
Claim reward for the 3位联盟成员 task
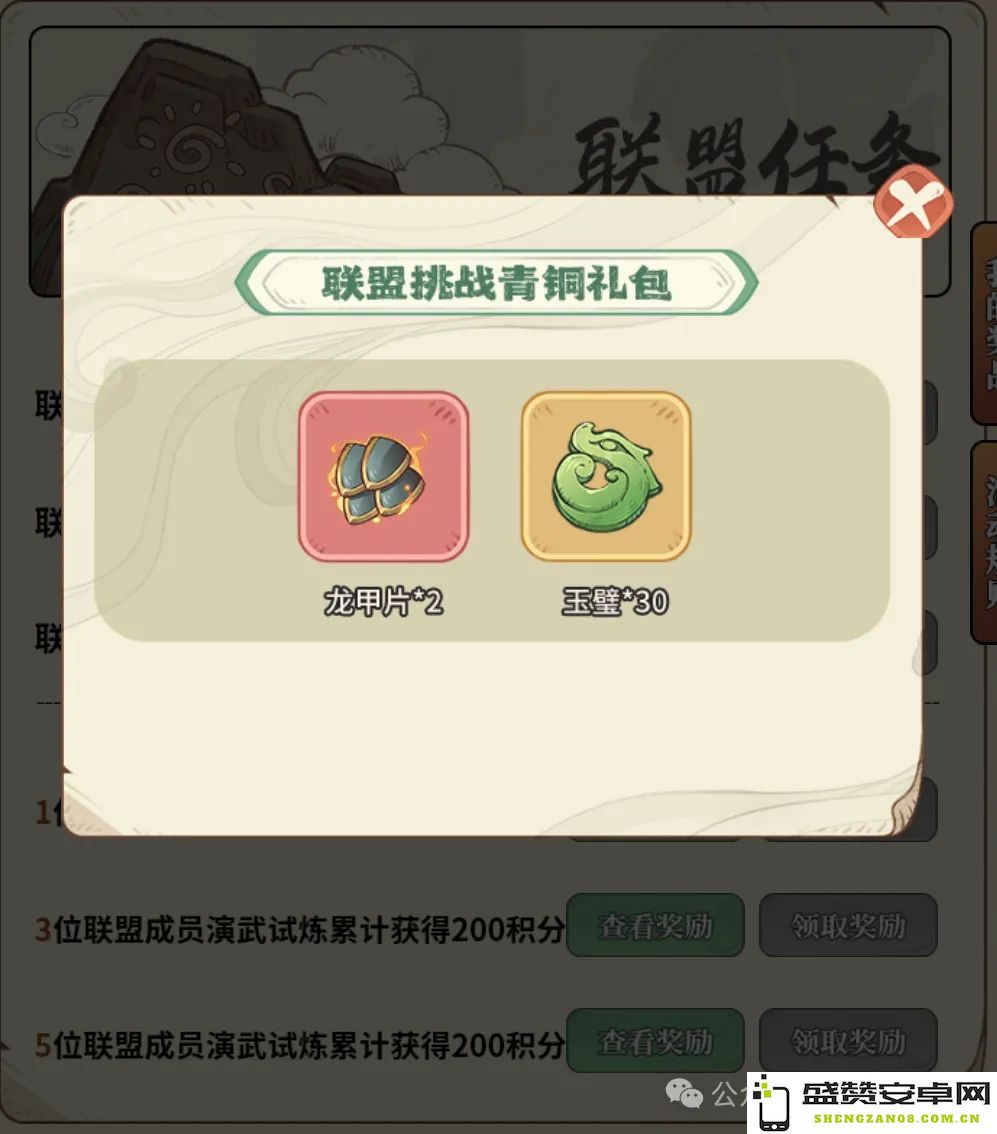pyautogui.click(x=848, y=926)
